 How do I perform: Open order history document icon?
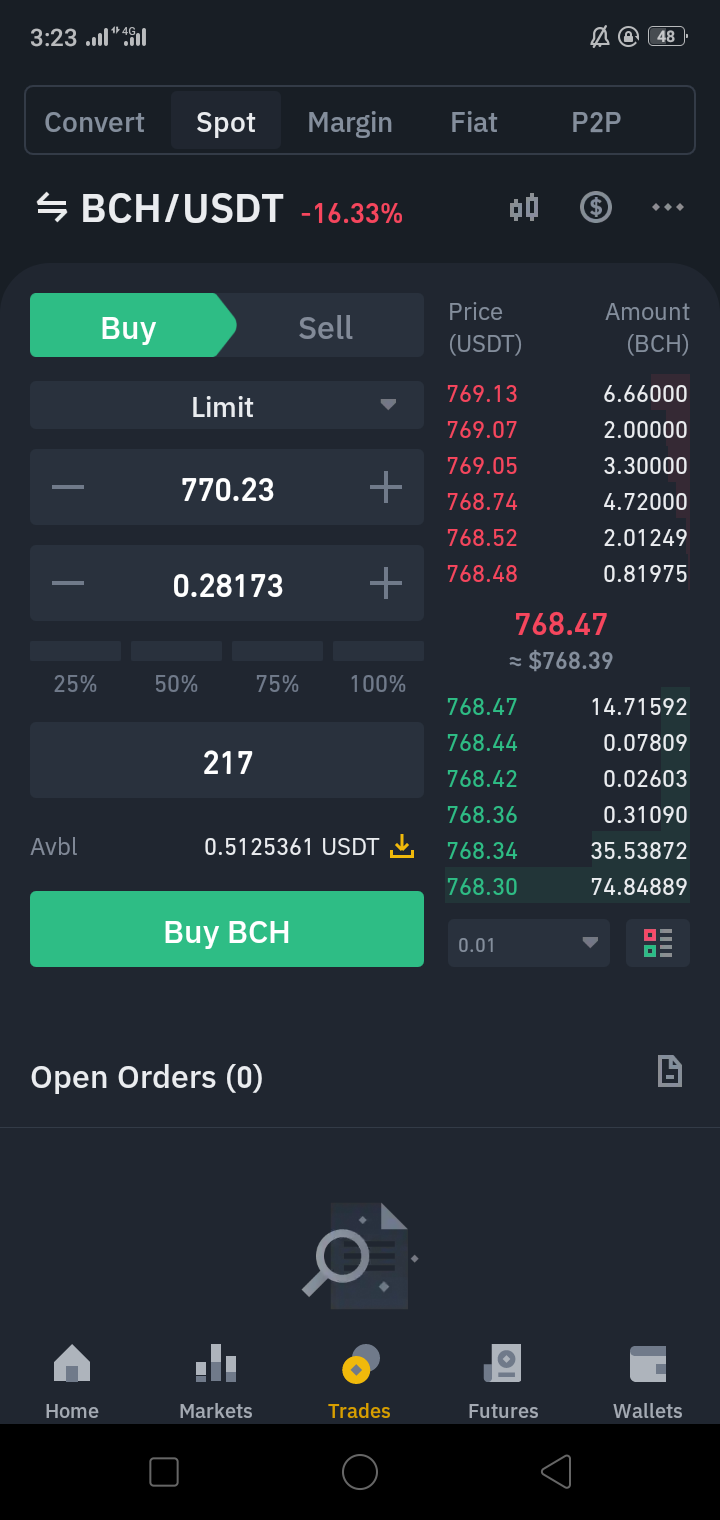pos(669,1071)
